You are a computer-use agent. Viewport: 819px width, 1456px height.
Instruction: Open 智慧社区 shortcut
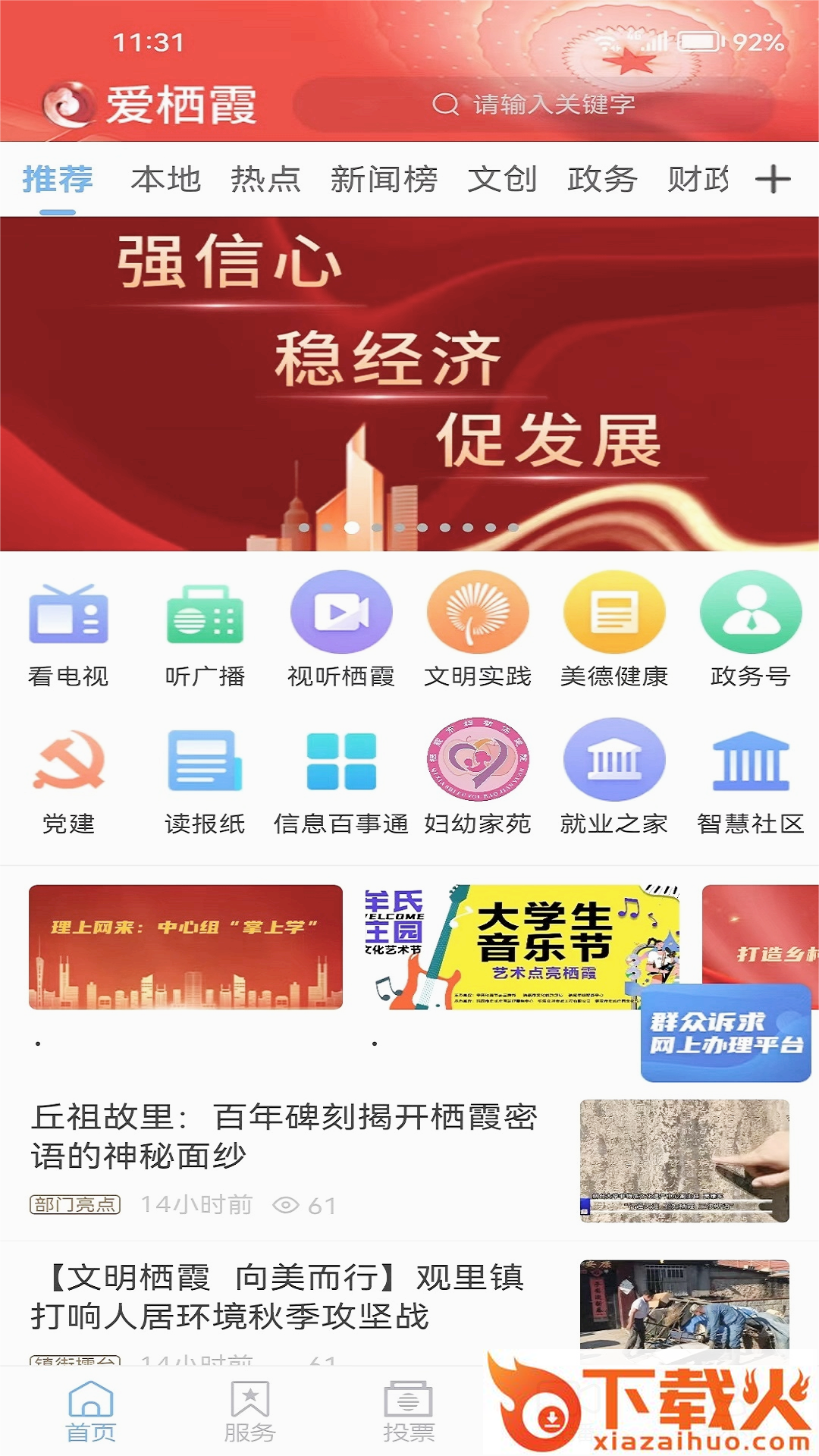(x=751, y=777)
